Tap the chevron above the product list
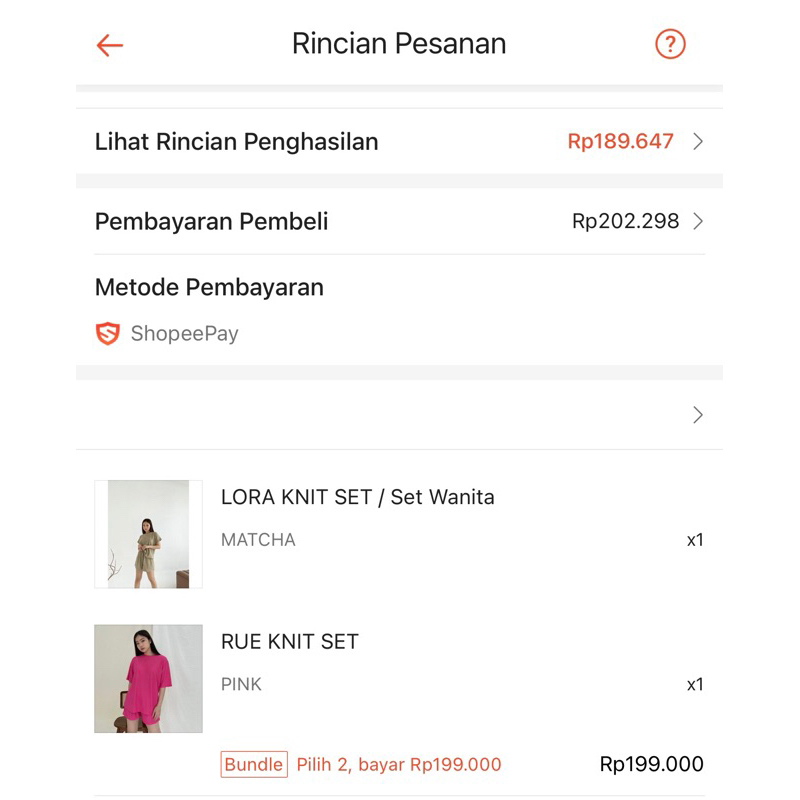The width and height of the screenshot is (800, 800). [698, 415]
